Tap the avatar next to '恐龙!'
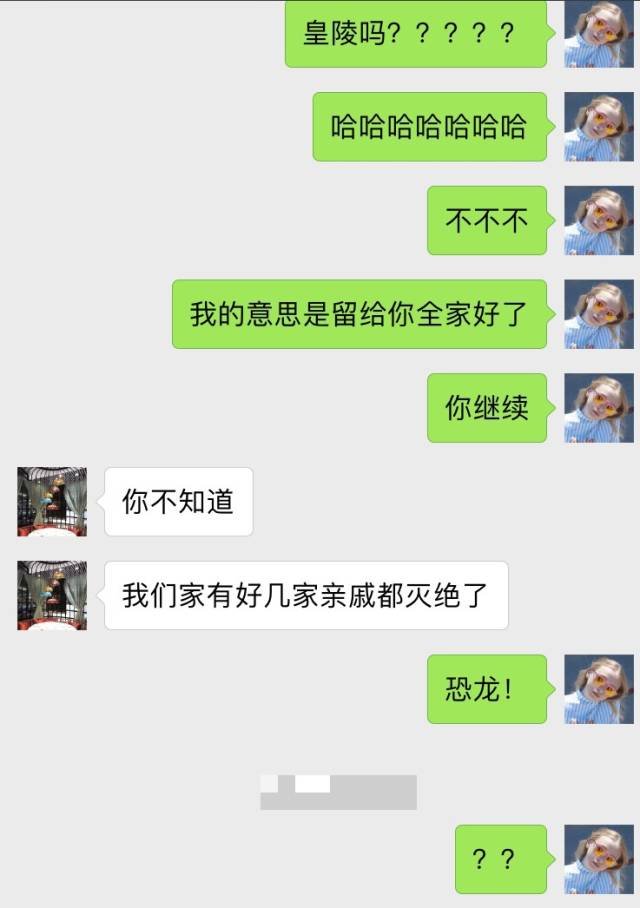The image size is (640, 908). coord(599,689)
